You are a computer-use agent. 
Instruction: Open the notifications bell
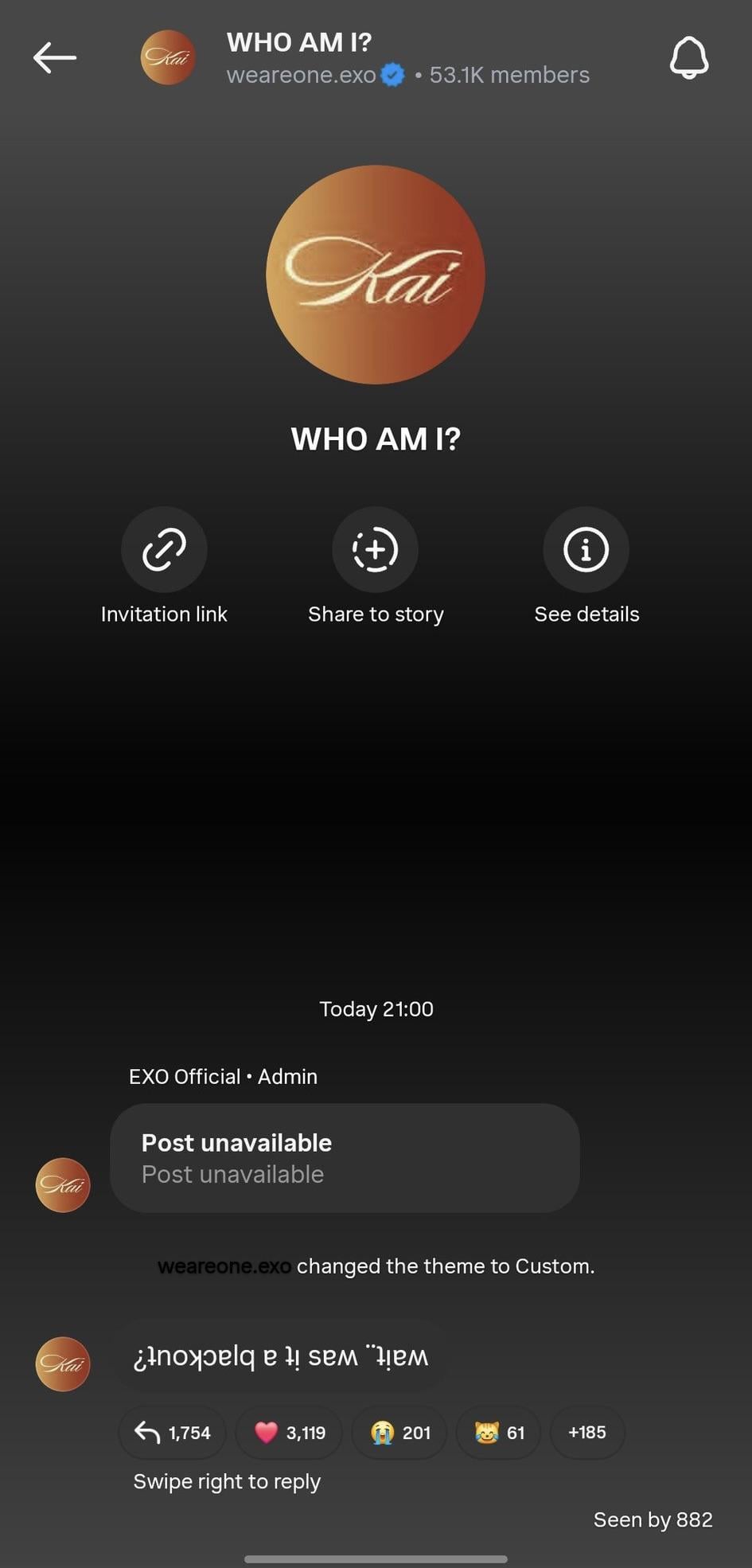(688, 57)
